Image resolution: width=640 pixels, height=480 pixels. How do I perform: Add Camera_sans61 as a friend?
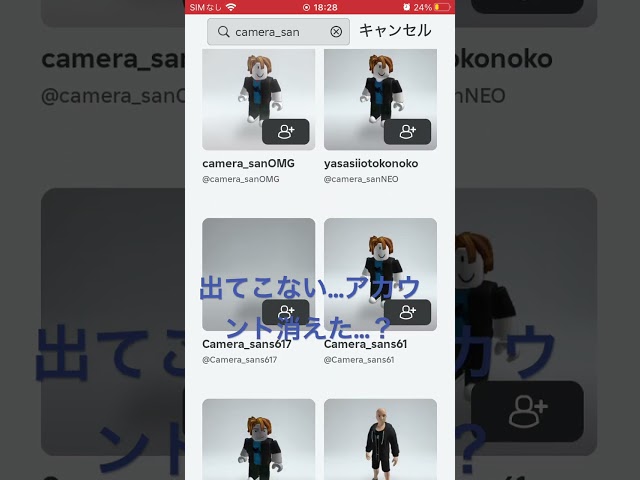[407, 312]
